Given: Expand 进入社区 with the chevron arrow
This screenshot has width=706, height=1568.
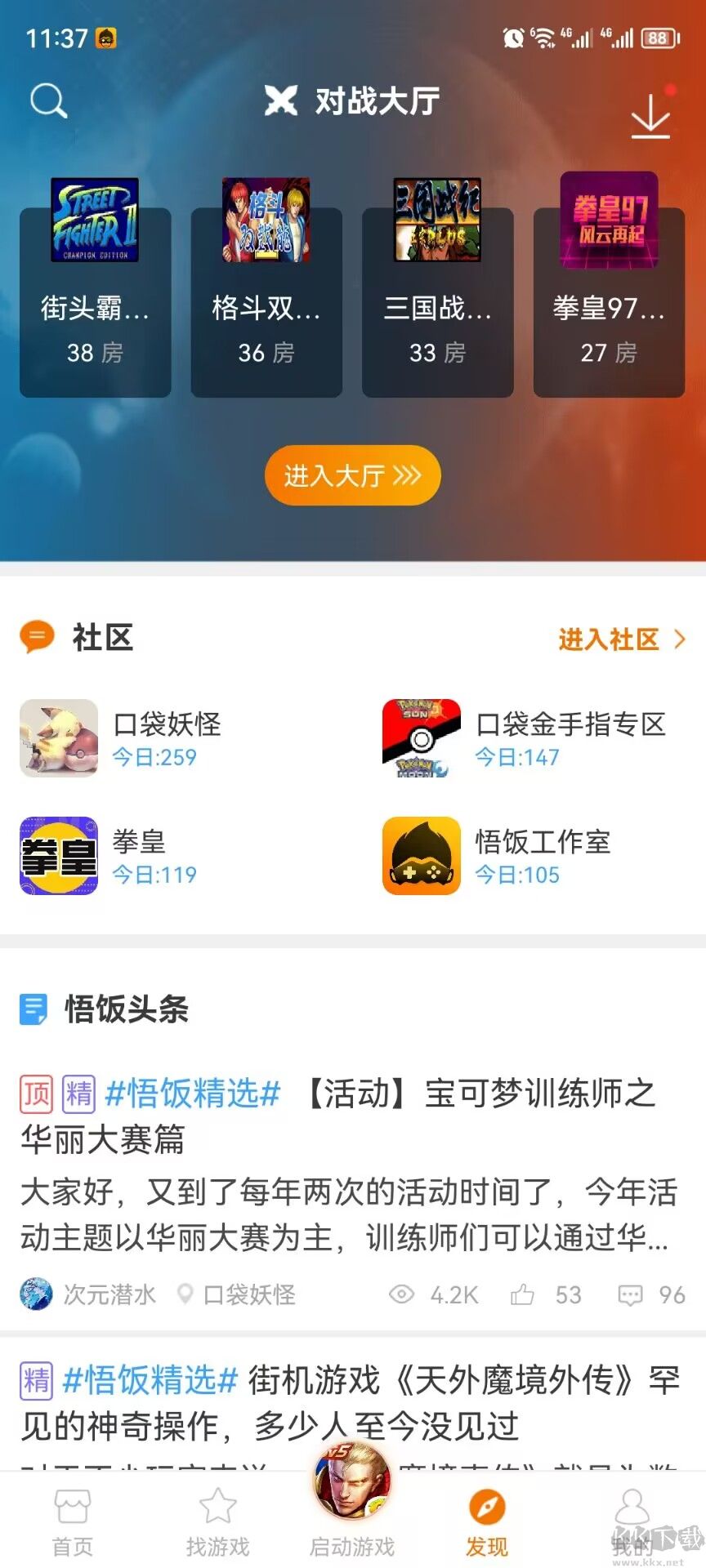Looking at the screenshot, I should click(x=682, y=639).
